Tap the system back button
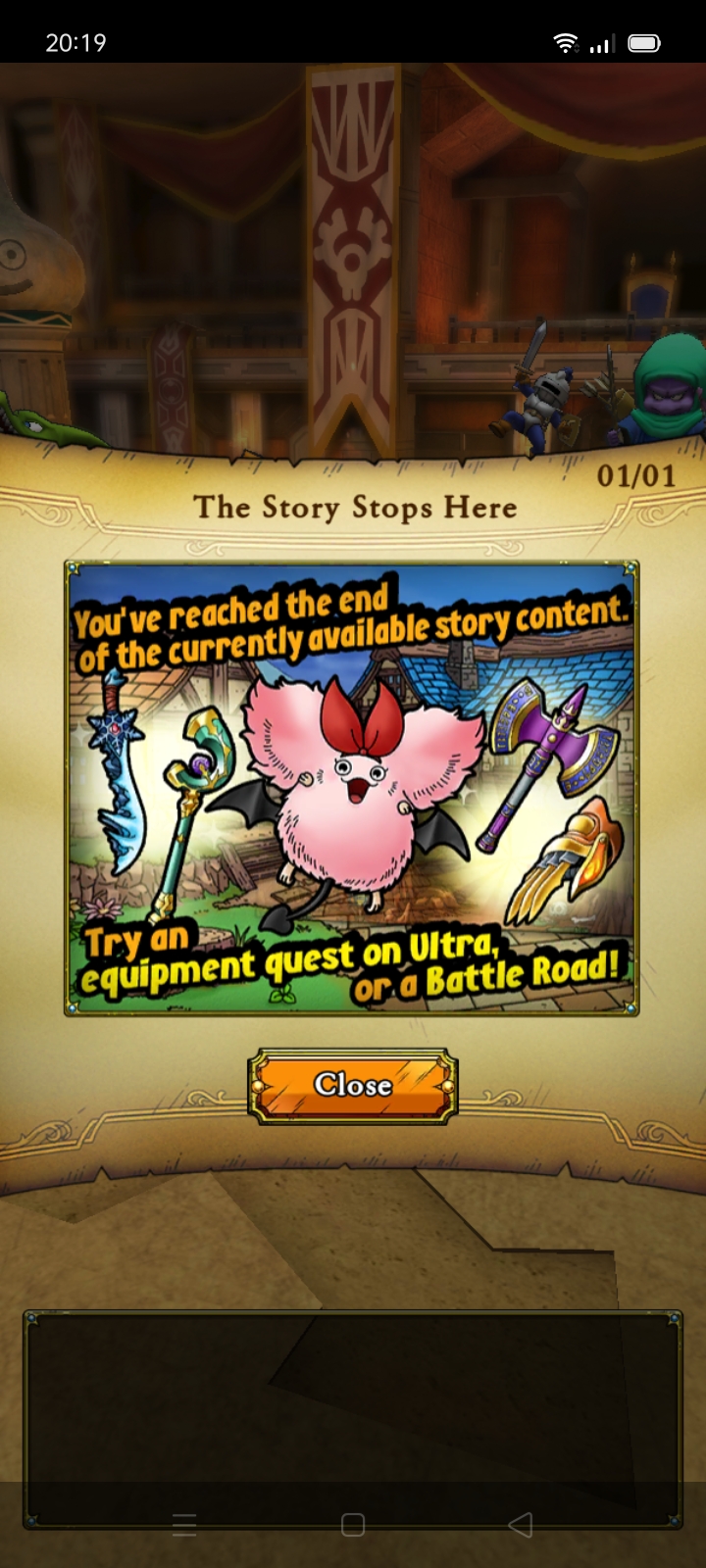This screenshot has width=706, height=1568. pyautogui.click(x=521, y=1524)
